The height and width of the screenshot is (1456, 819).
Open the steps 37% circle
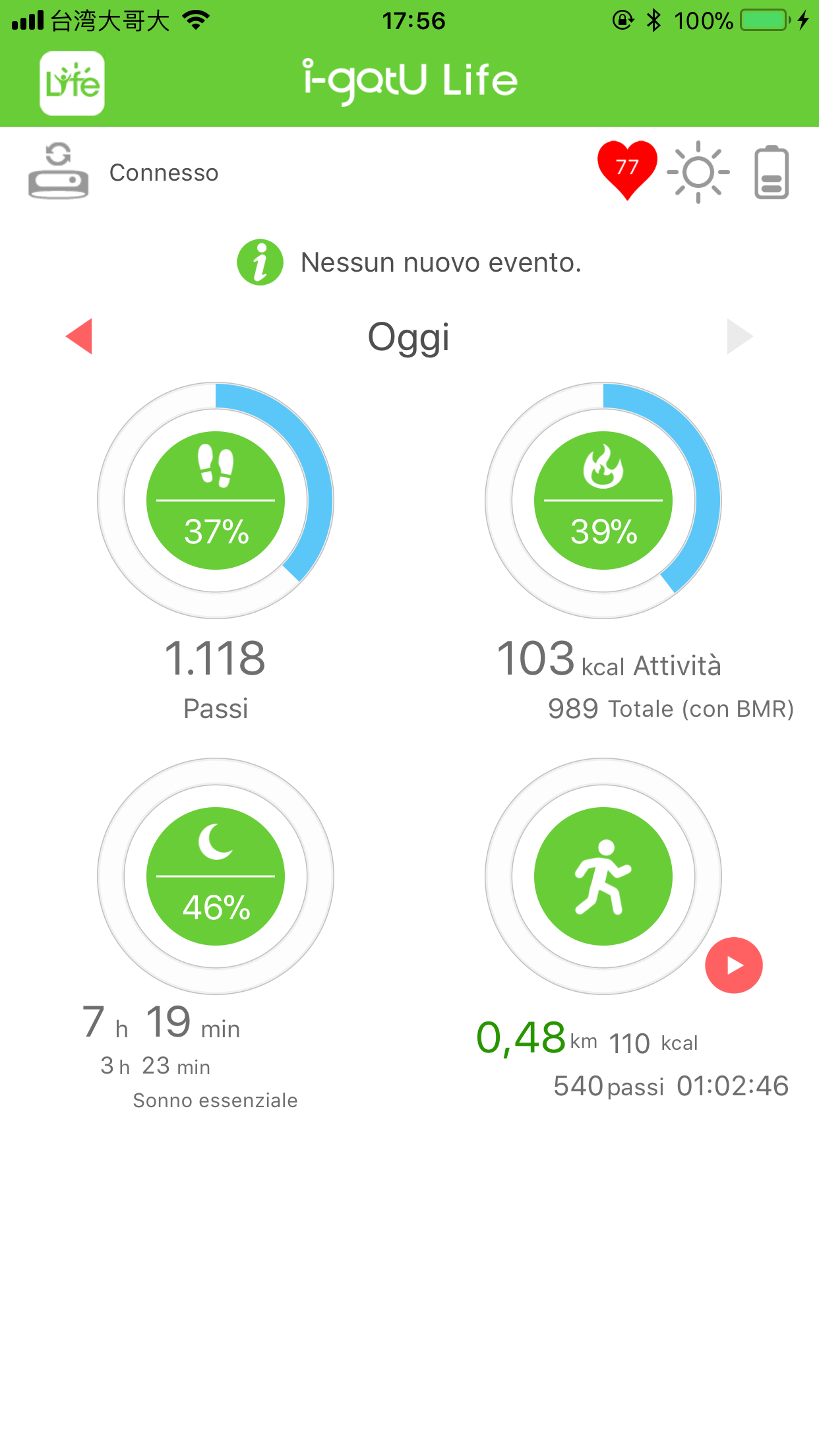[x=216, y=501]
